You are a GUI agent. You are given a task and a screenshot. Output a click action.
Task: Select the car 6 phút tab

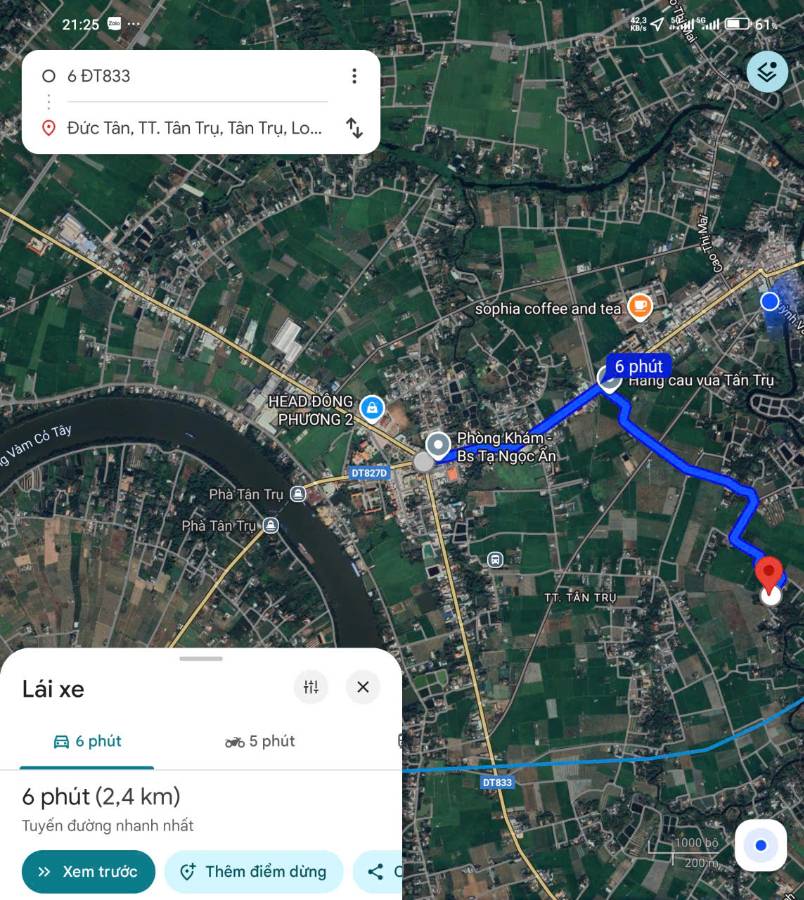coord(87,741)
